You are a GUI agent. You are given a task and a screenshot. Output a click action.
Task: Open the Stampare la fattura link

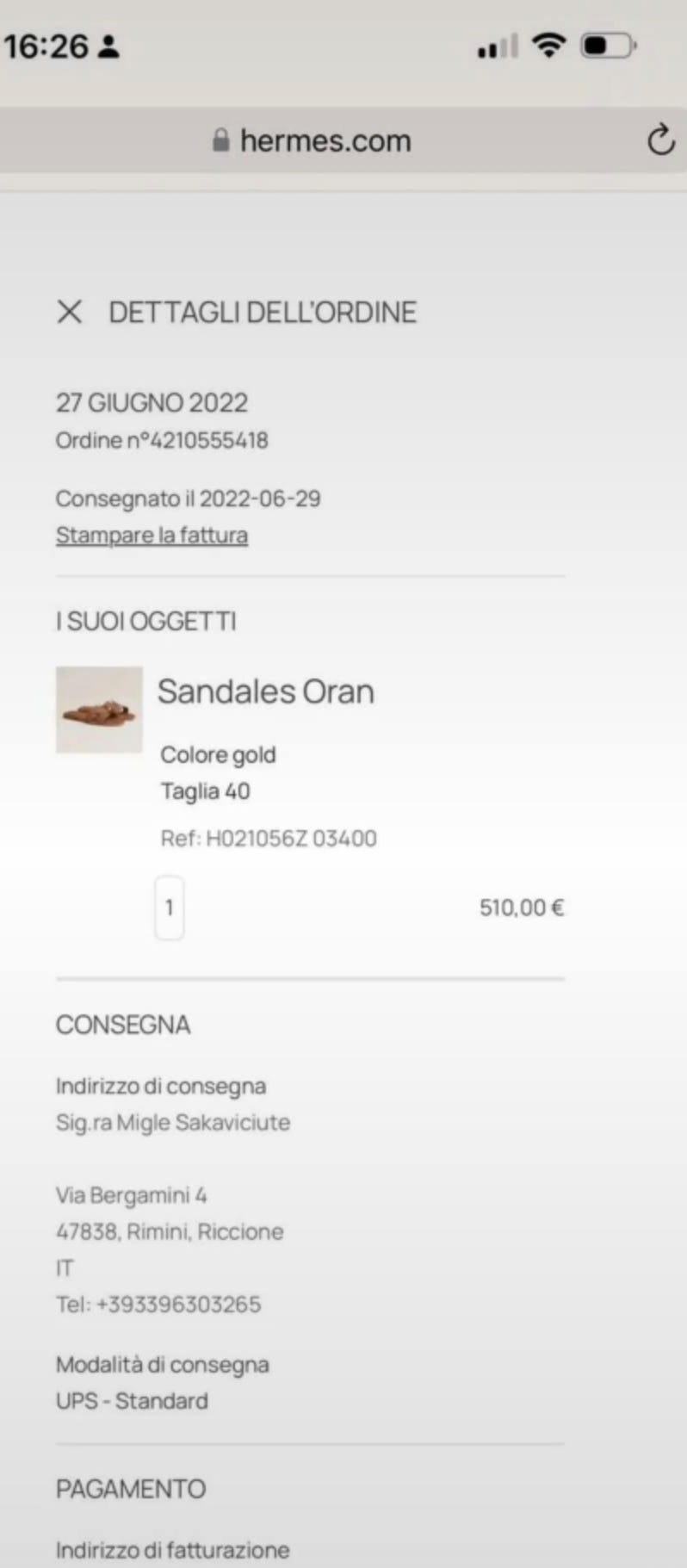click(x=152, y=536)
